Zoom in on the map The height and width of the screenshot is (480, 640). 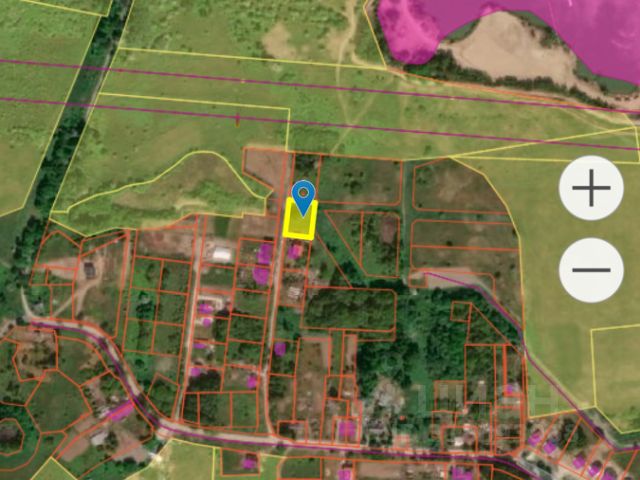(592, 188)
